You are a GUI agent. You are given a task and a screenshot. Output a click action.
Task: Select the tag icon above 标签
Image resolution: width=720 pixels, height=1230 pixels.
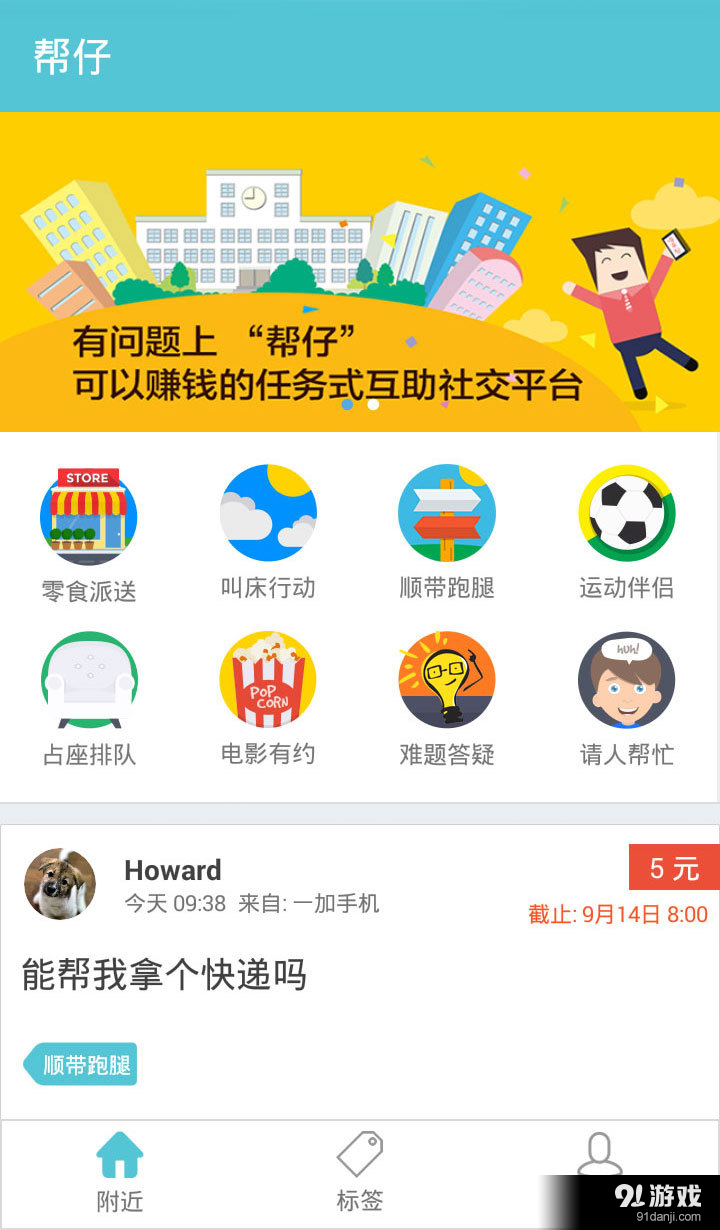(x=360, y=1152)
